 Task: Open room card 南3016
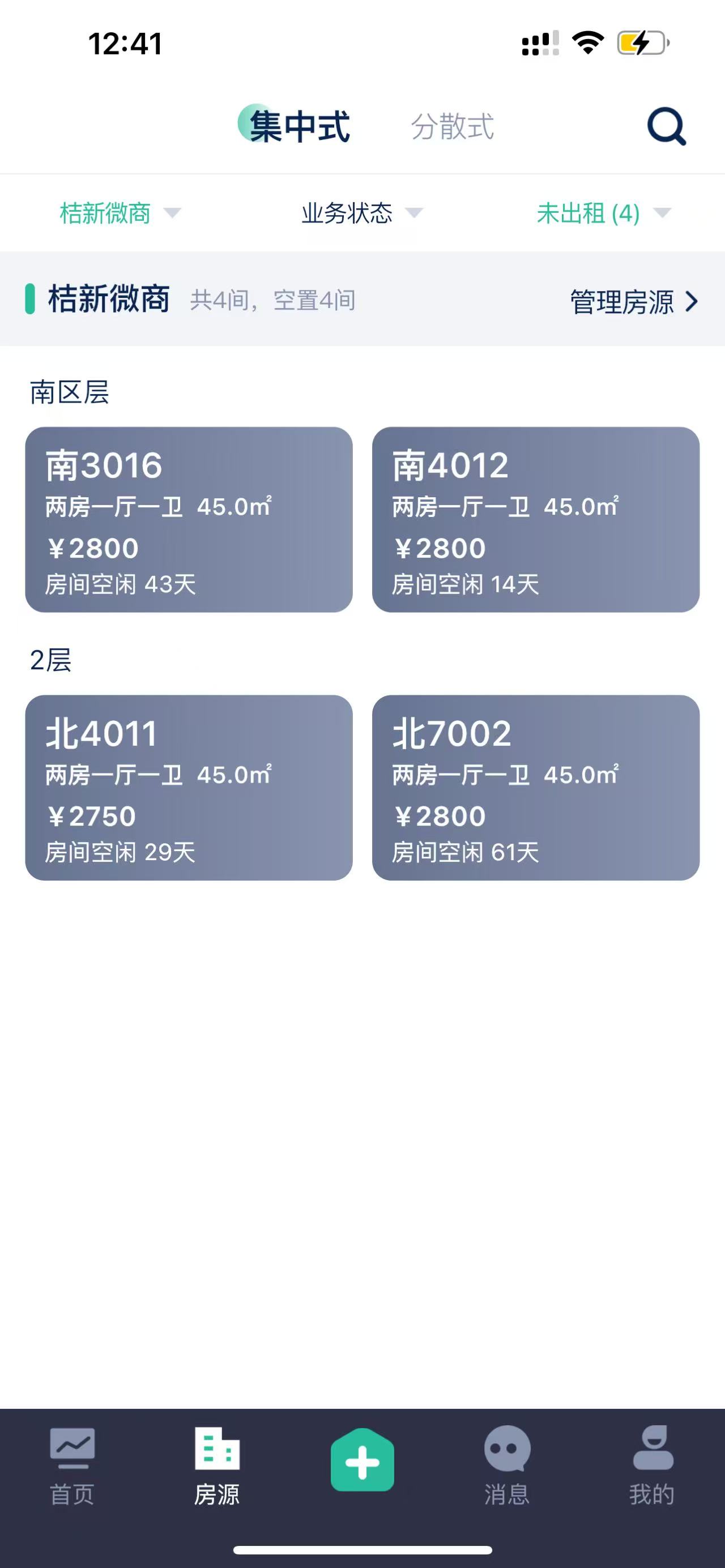[x=189, y=519]
